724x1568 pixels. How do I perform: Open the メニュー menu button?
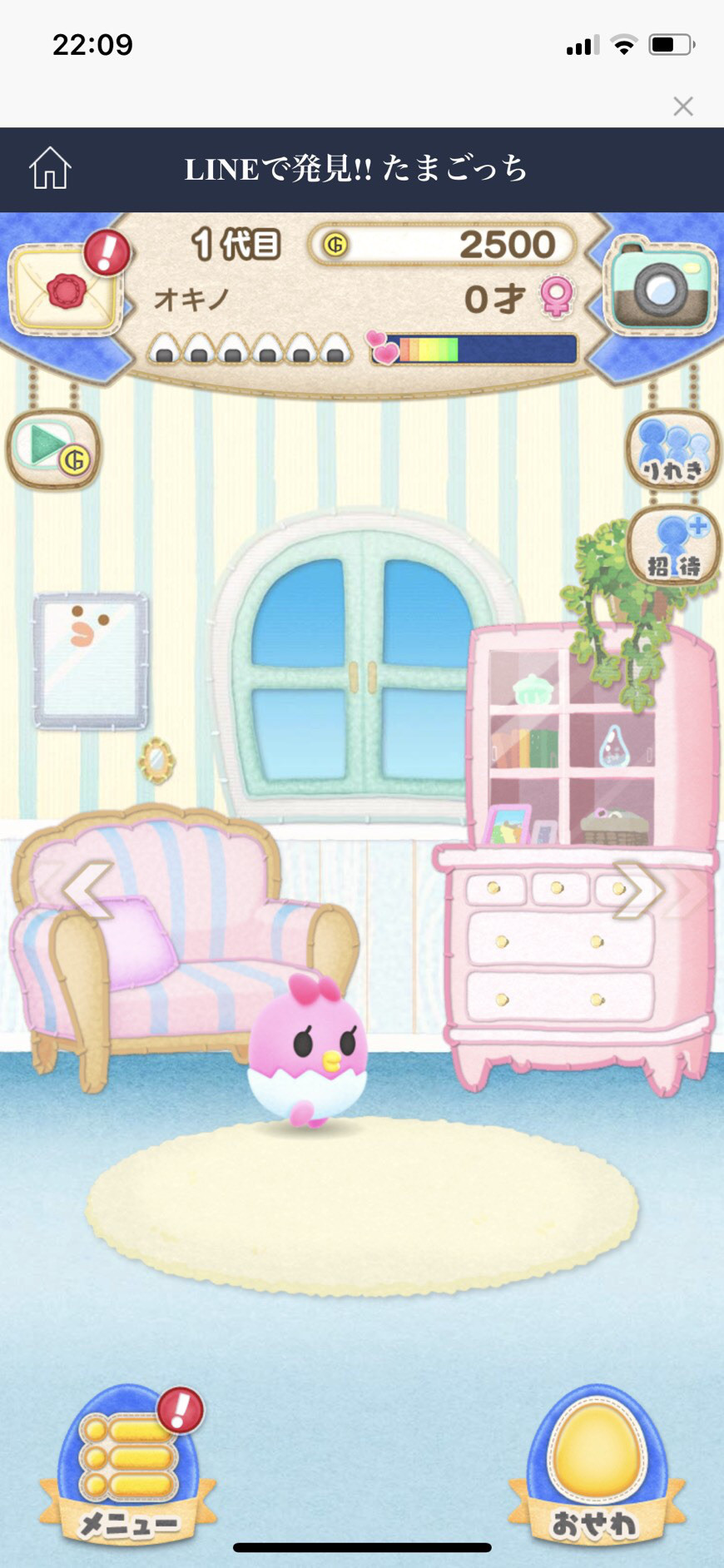pos(129,1466)
